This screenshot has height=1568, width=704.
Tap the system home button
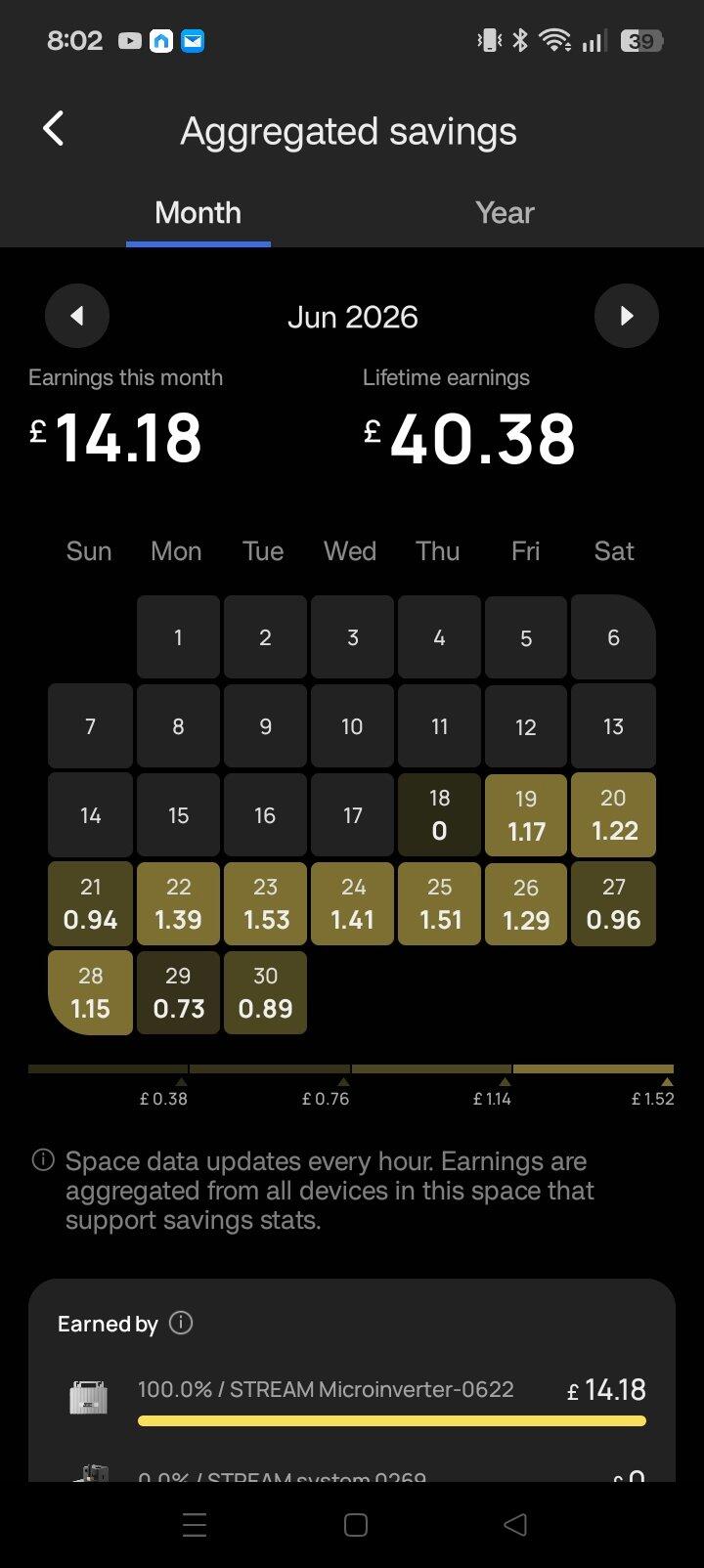(x=356, y=1525)
